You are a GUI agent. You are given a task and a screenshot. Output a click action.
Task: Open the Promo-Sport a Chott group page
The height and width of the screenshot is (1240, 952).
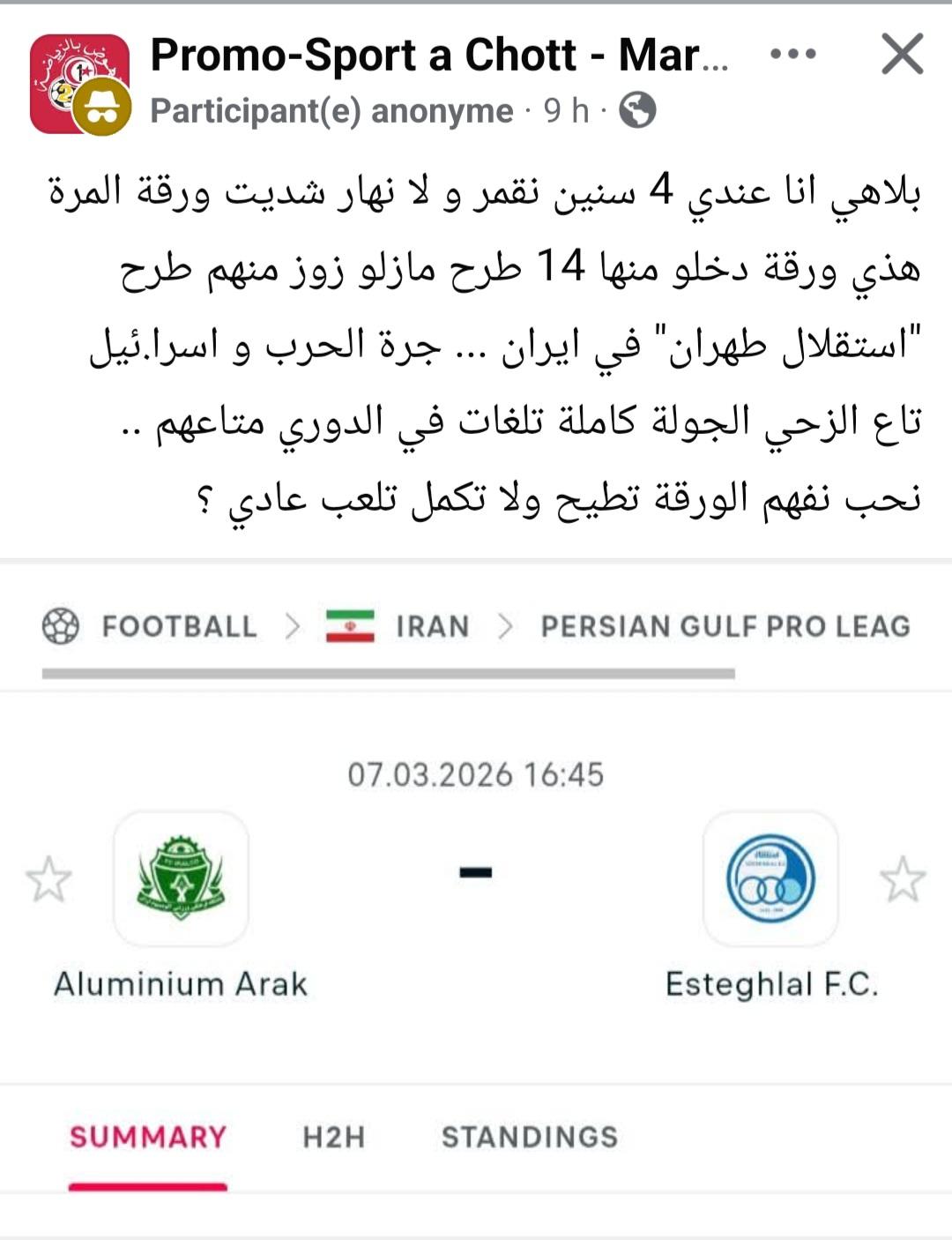coord(439,55)
